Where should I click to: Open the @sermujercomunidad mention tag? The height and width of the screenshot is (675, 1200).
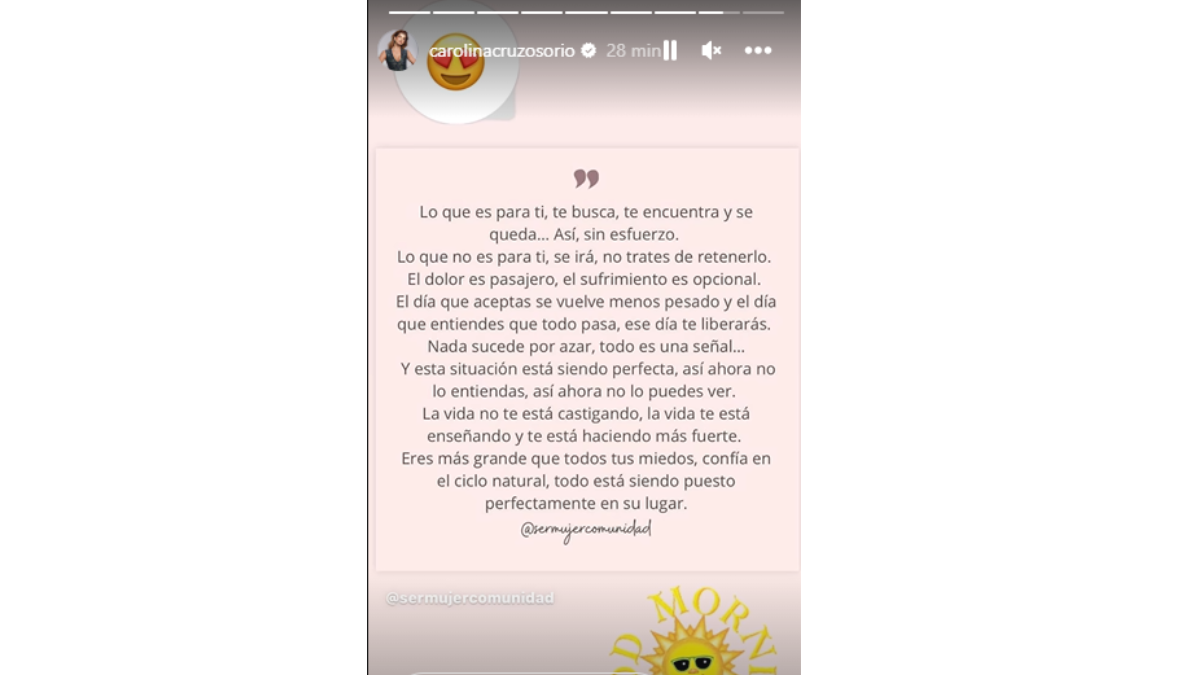(470, 598)
